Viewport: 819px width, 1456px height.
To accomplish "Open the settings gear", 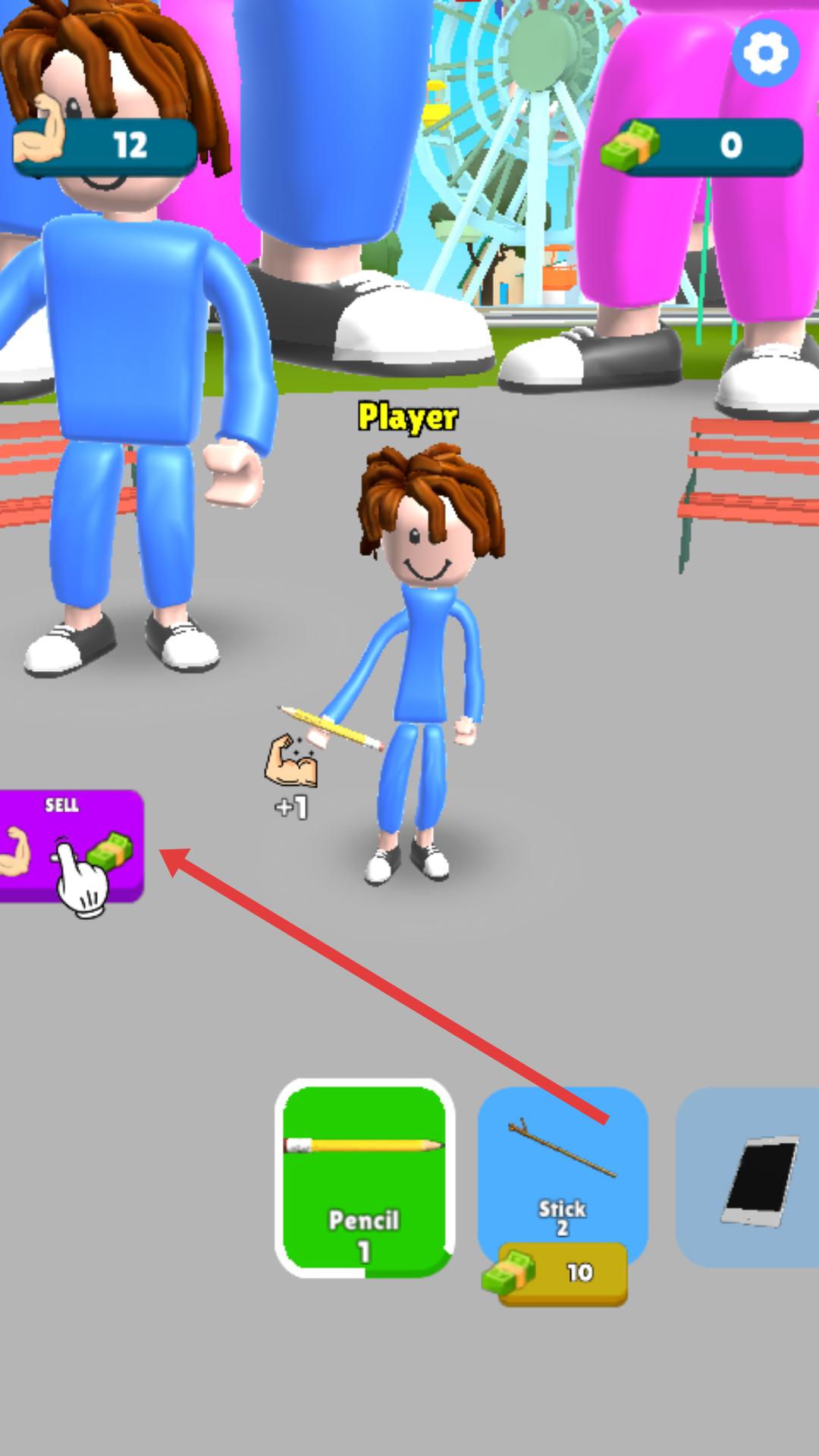I will tap(765, 53).
